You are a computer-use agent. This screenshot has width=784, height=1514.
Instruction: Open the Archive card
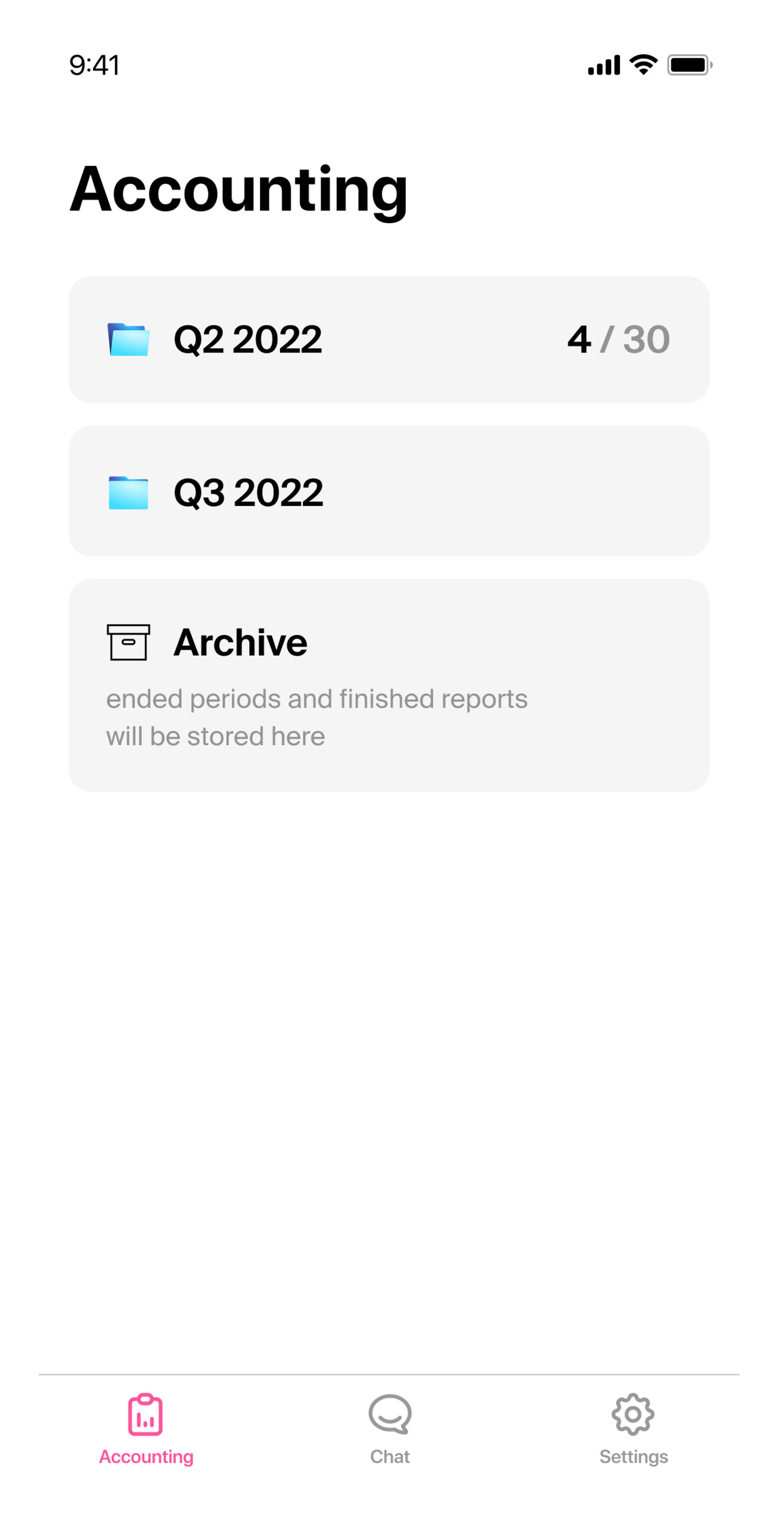(x=389, y=685)
